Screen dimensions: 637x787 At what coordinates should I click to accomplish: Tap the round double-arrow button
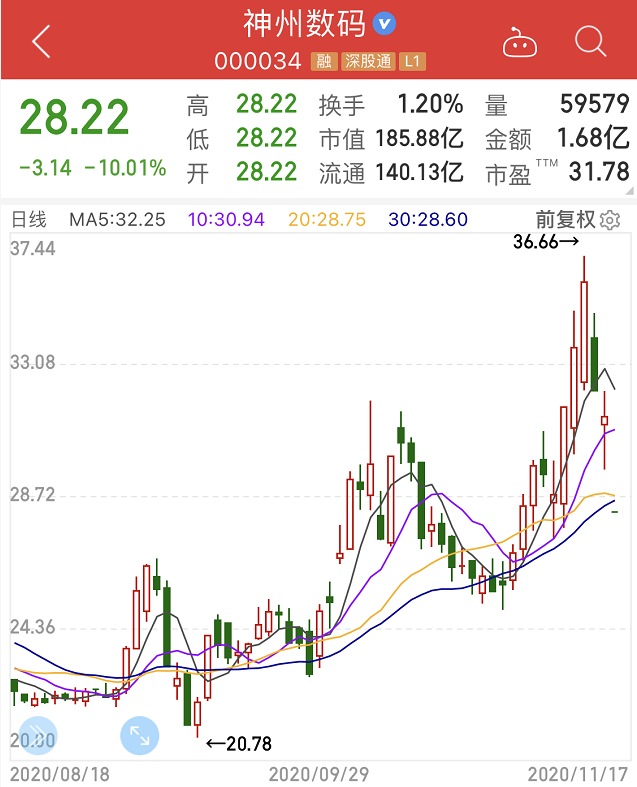[x=38, y=737]
